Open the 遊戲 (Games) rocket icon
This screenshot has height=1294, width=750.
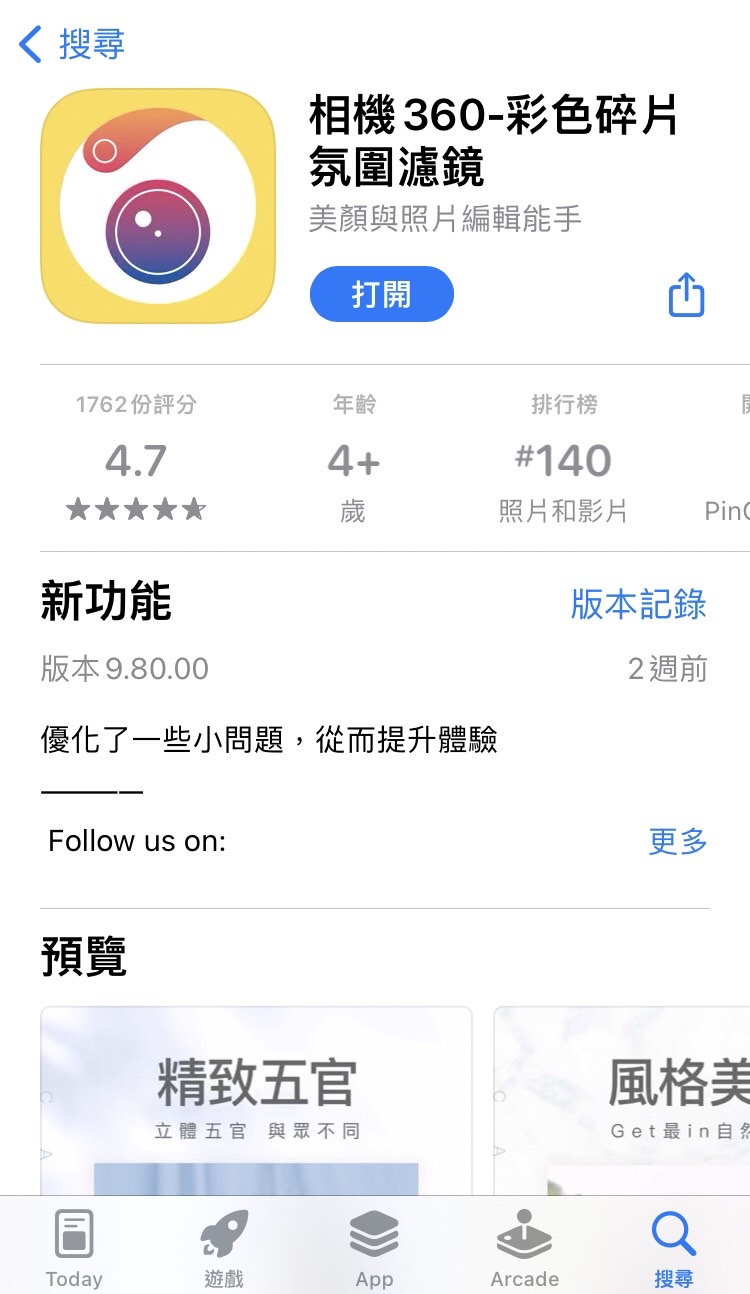point(223,1232)
